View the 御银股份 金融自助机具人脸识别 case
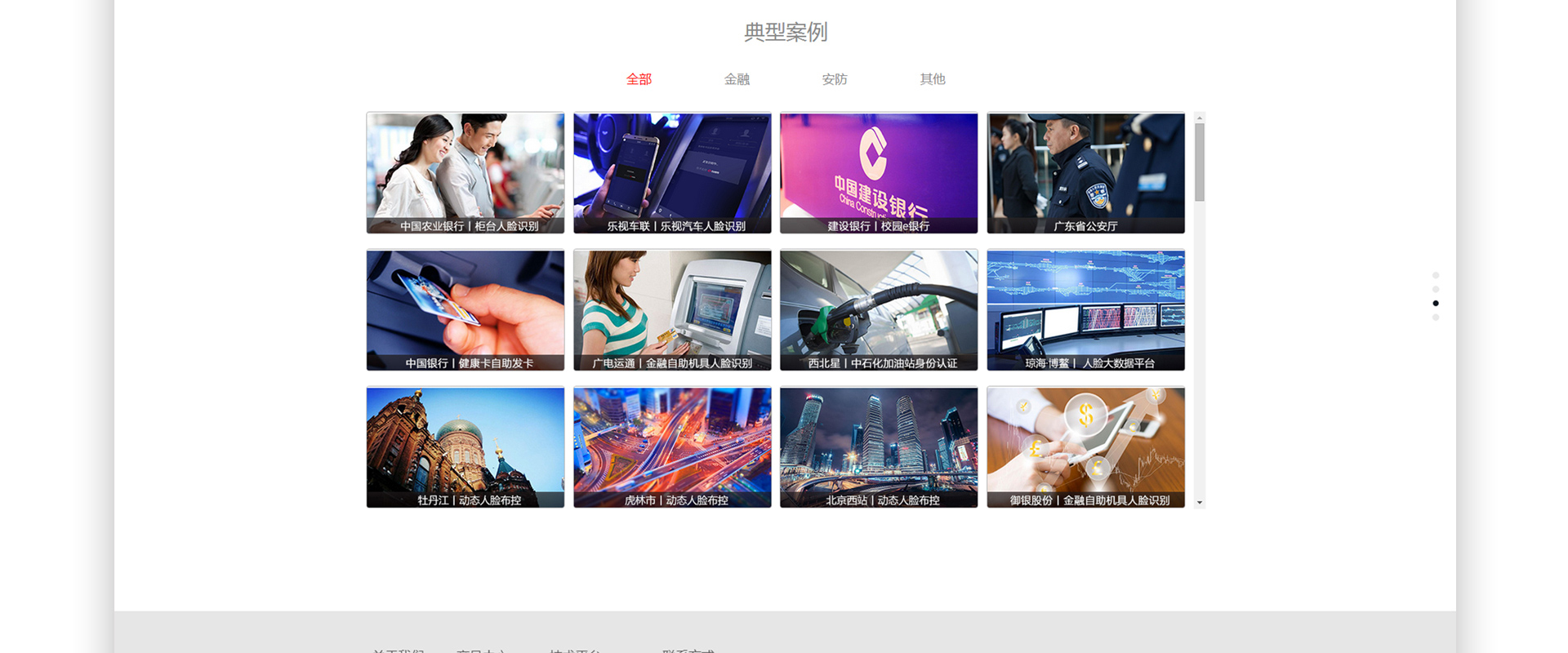 1085,447
